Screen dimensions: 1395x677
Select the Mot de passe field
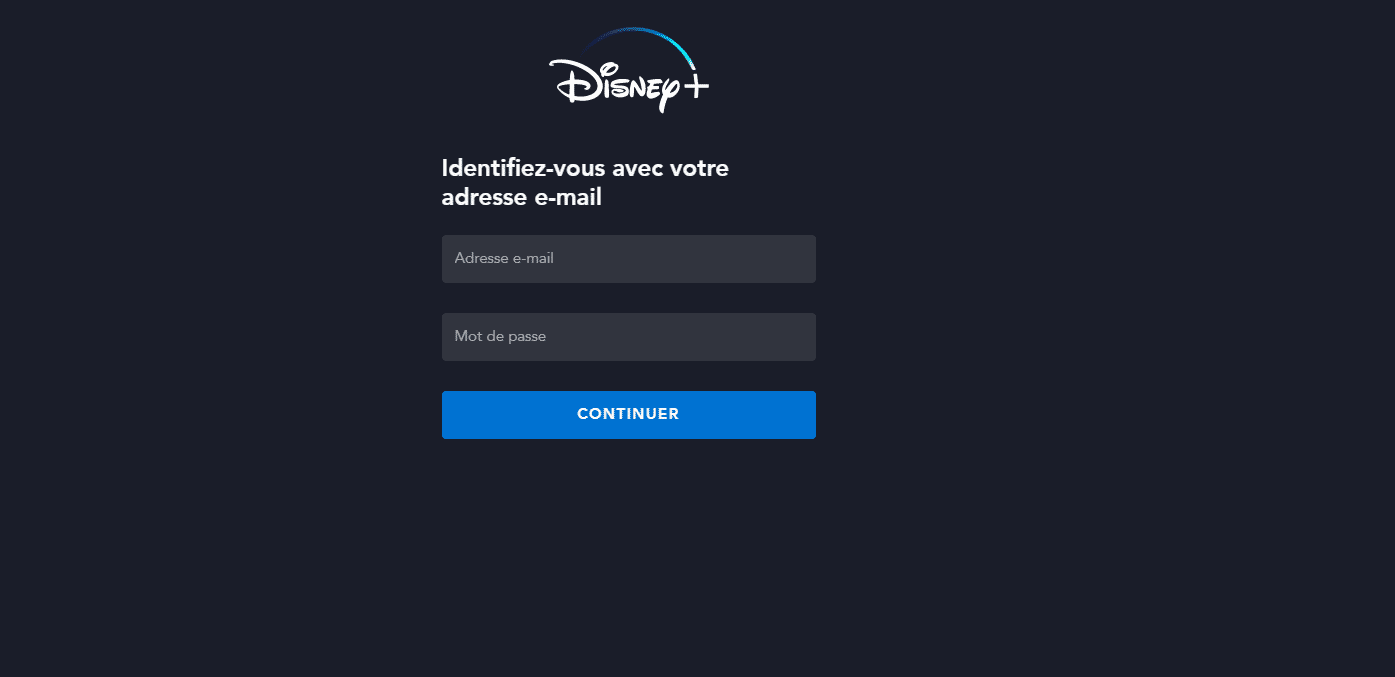(x=628, y=337)
